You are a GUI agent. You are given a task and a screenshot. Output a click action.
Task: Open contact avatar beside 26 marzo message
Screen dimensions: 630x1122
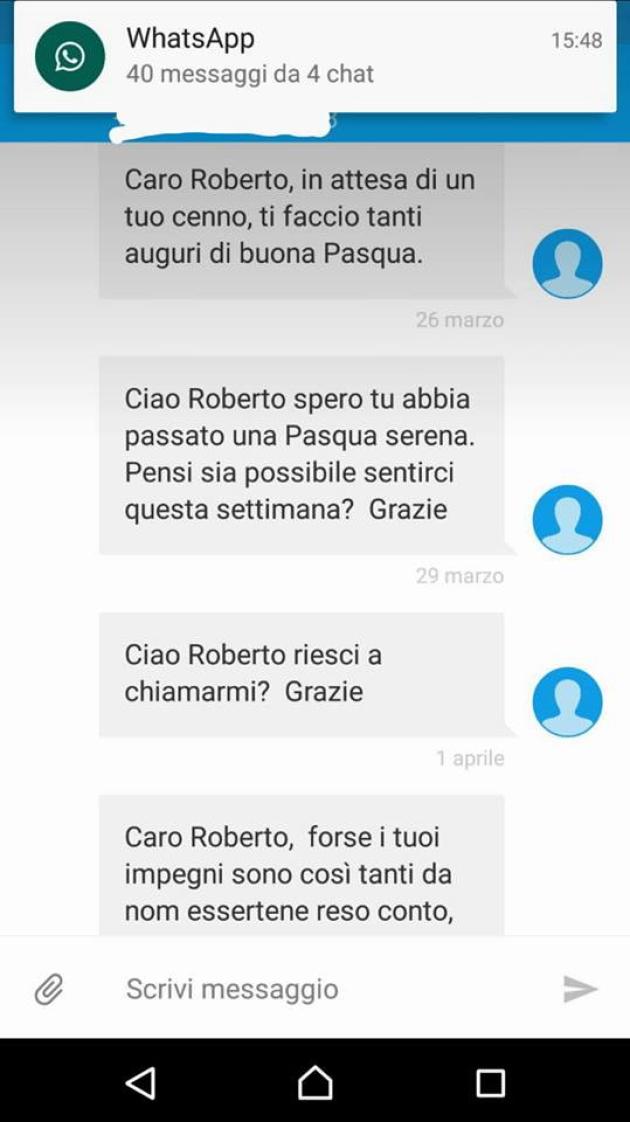(567, 264)
